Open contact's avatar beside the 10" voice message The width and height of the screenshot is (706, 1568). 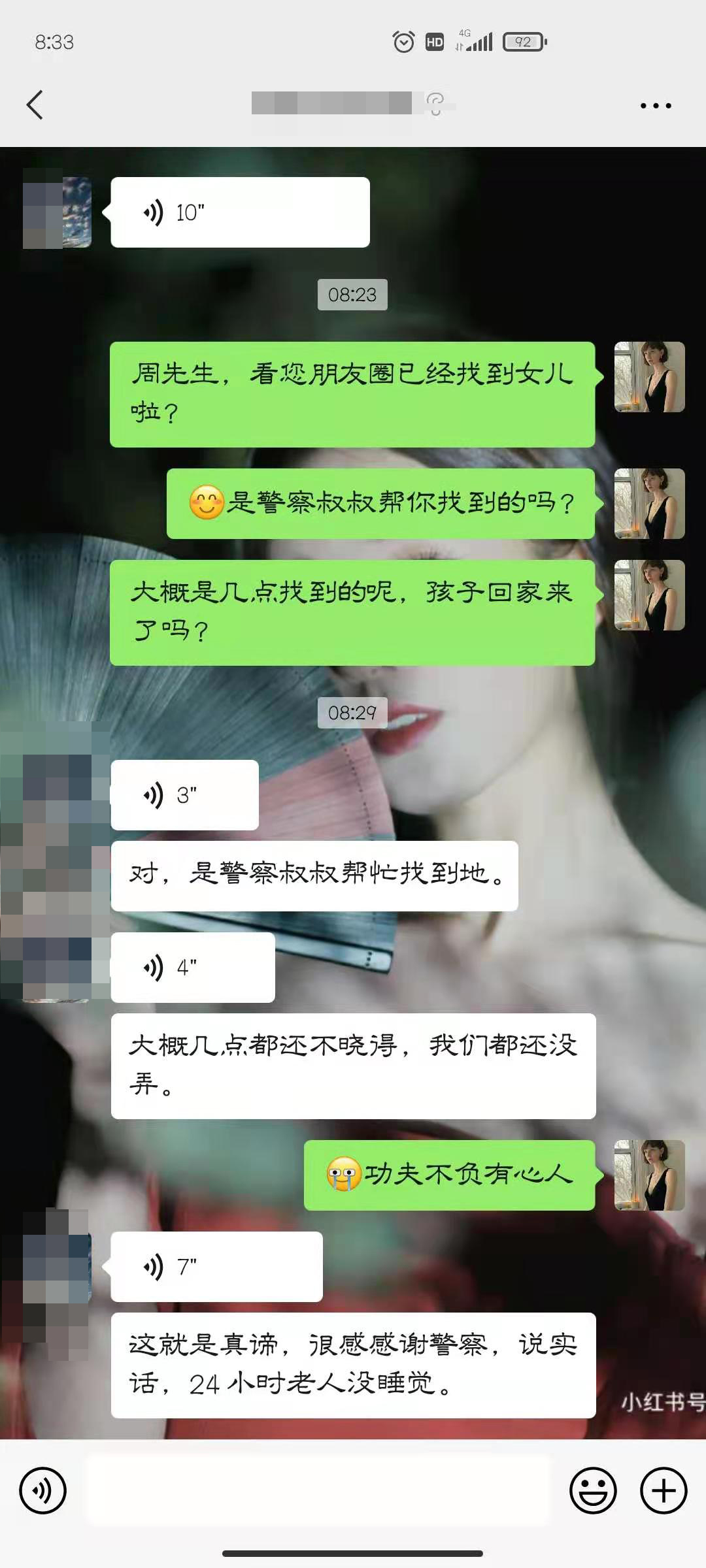click(58, 212)
